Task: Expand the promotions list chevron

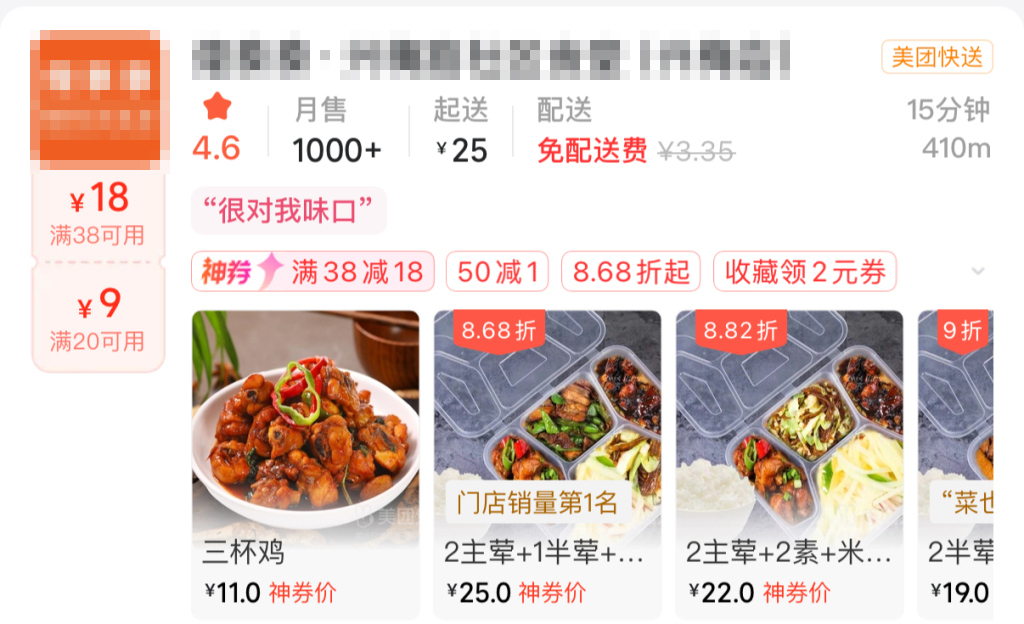Action: coord(978,271)
